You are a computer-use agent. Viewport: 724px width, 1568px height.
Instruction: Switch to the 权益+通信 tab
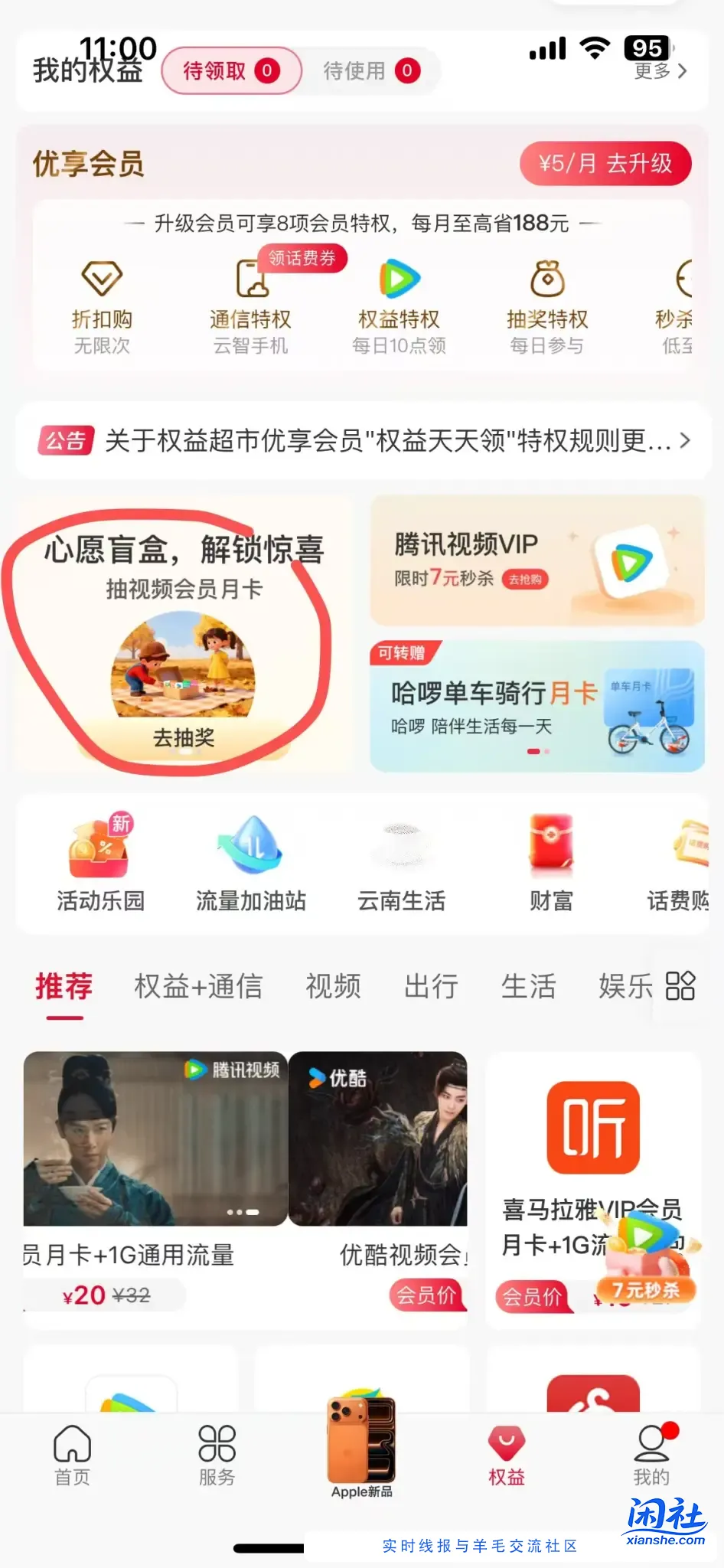[x=198, y=986]
